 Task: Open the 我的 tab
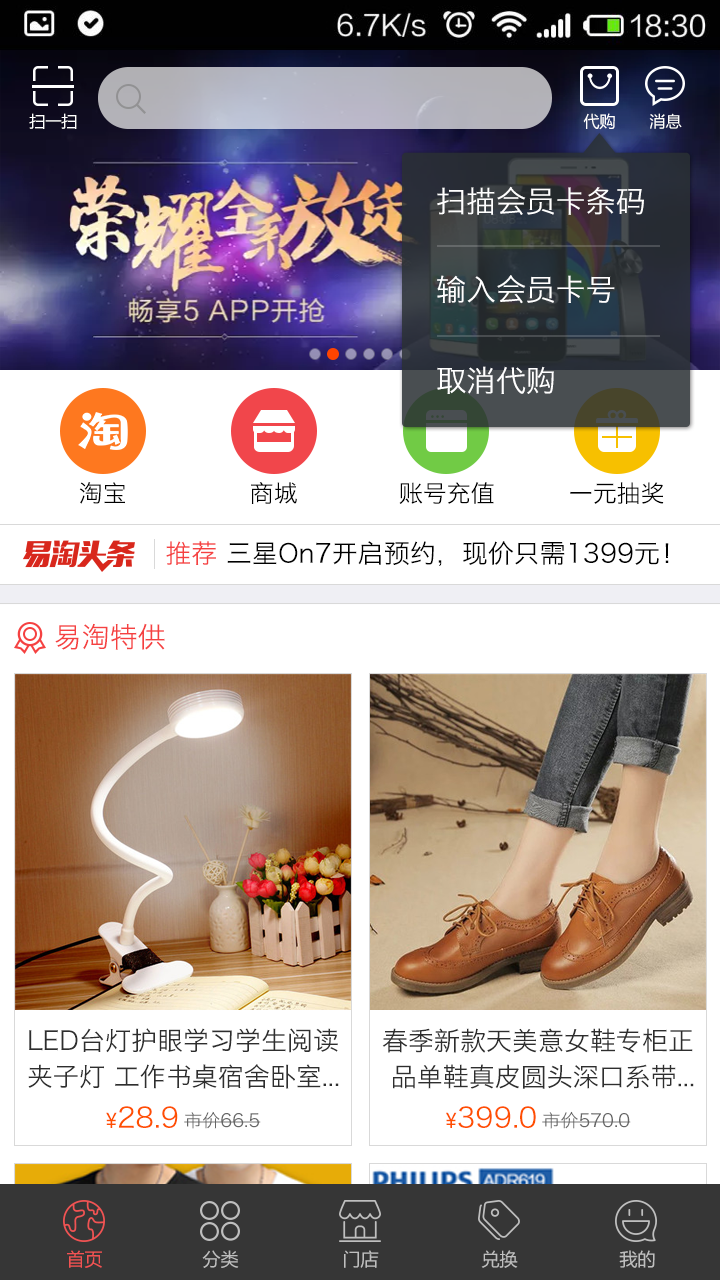636,1233
